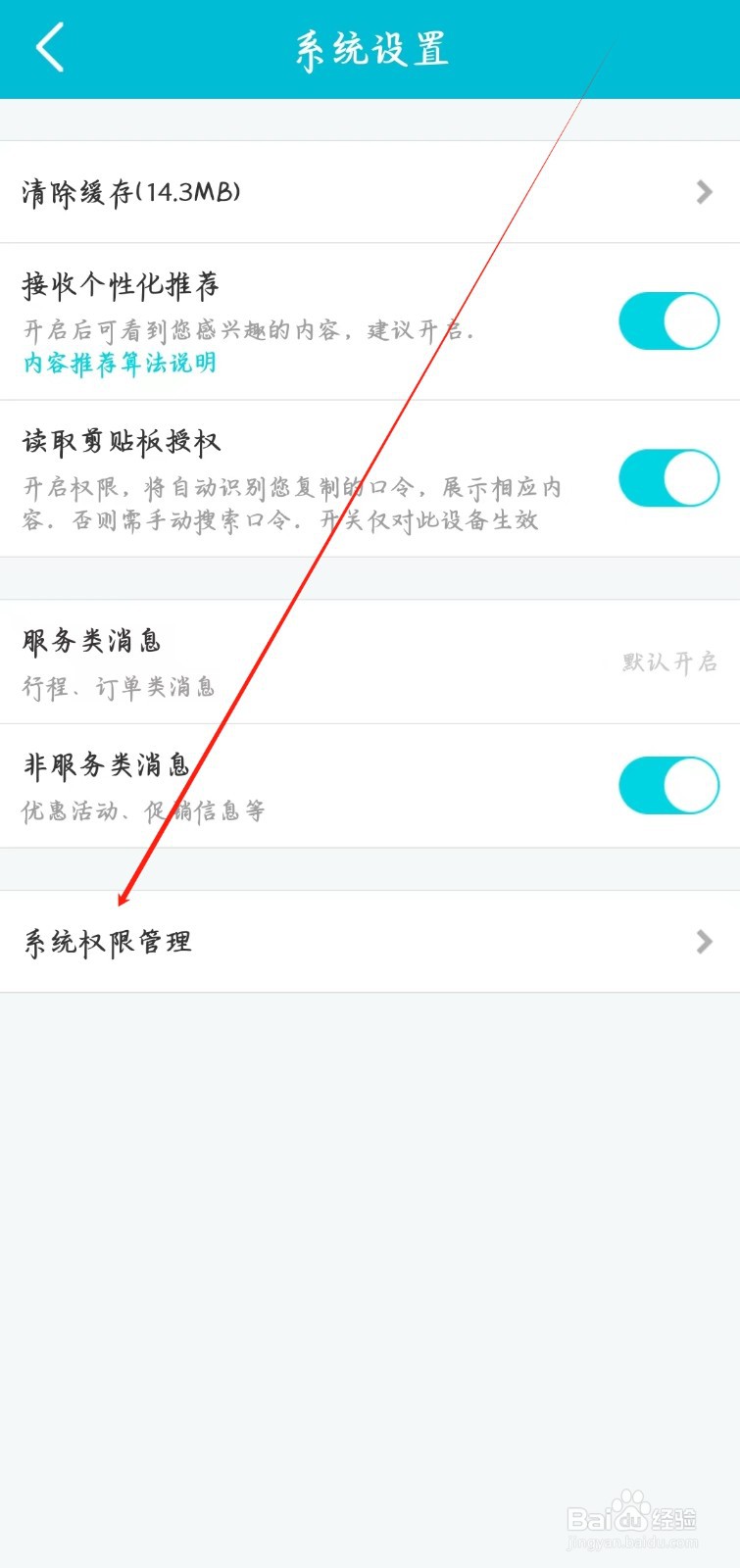Click the chevron next to 清除缓存
Screen dimensions: 740x1568
tap(704, 192)
